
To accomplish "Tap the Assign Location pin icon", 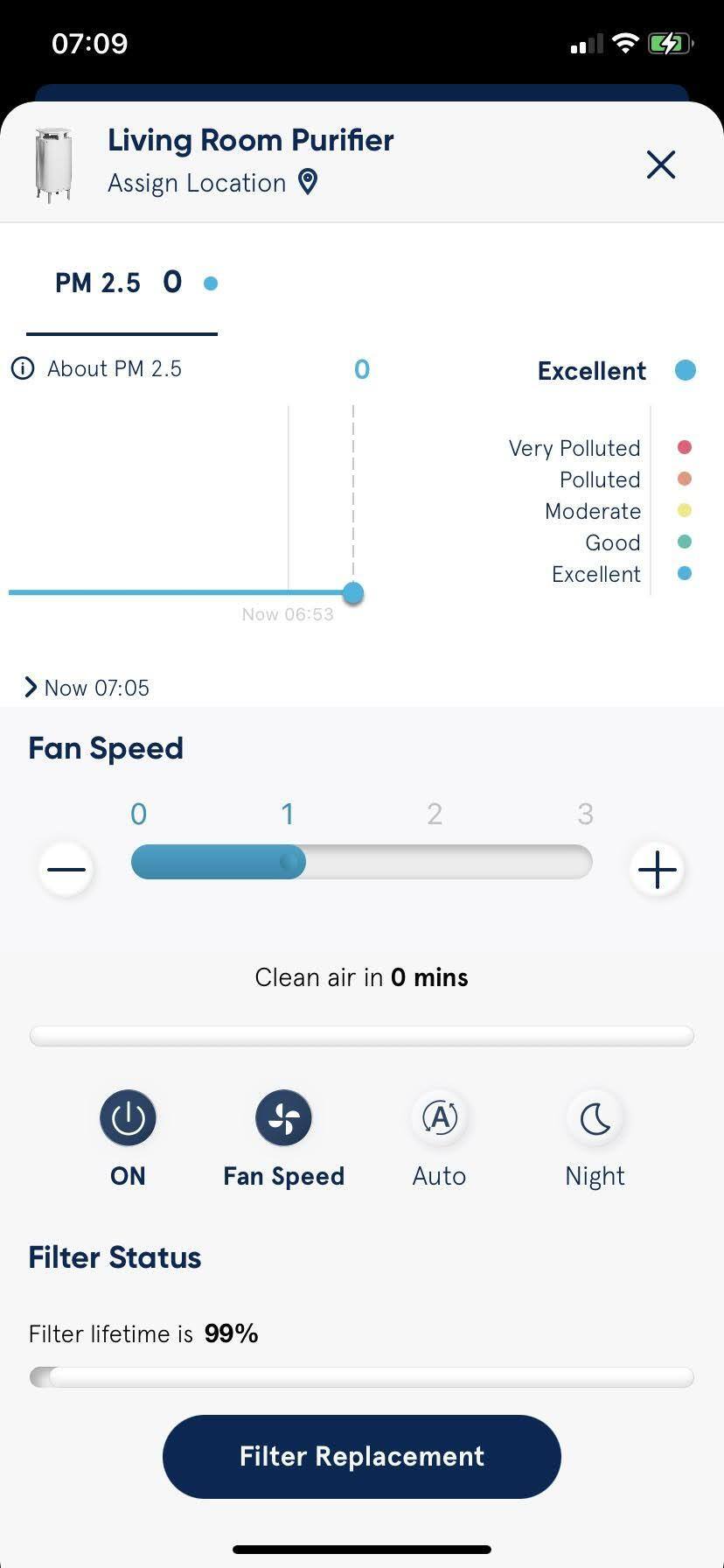I will coord(307,184).
